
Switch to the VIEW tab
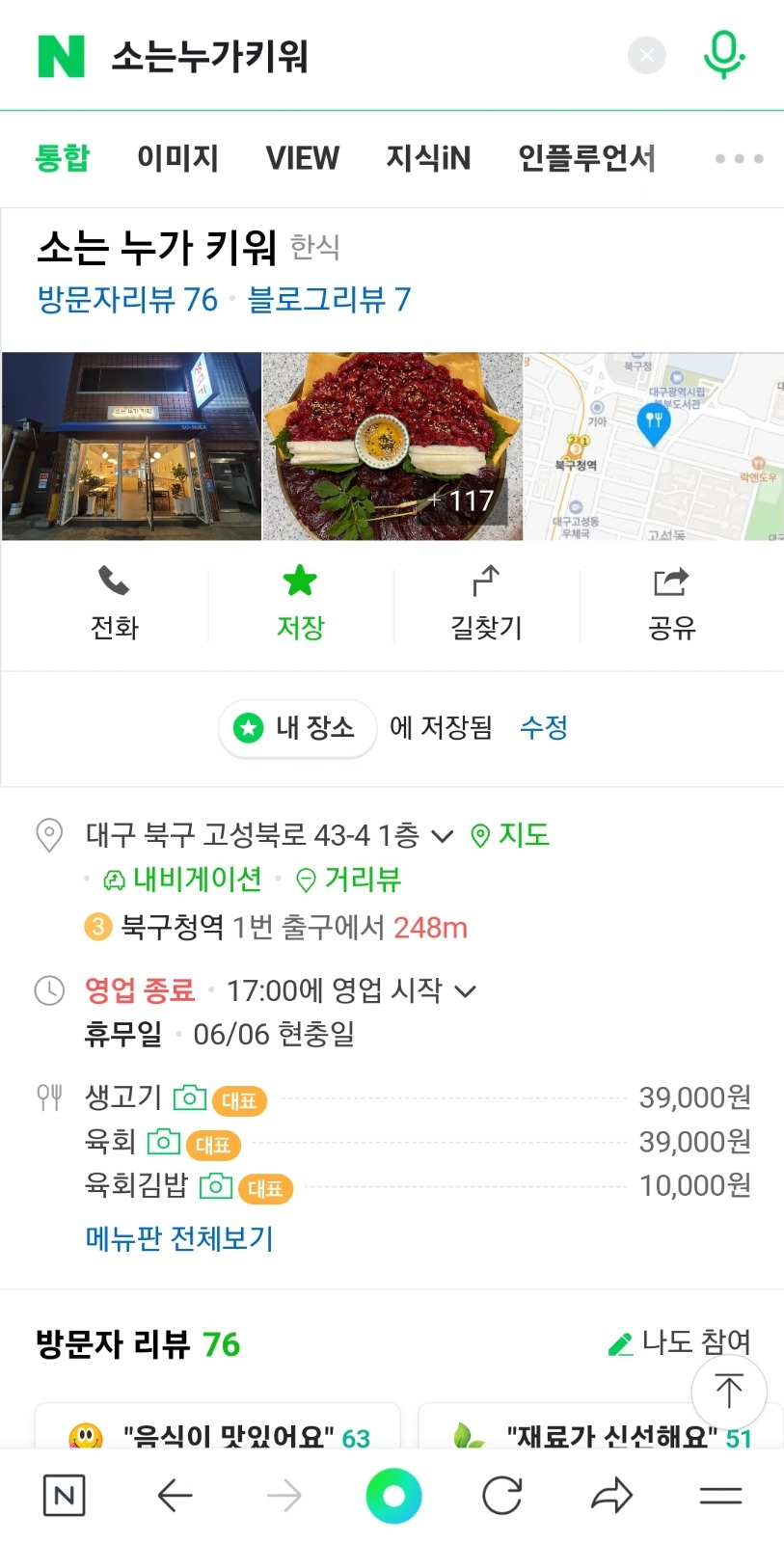[302, 157]
